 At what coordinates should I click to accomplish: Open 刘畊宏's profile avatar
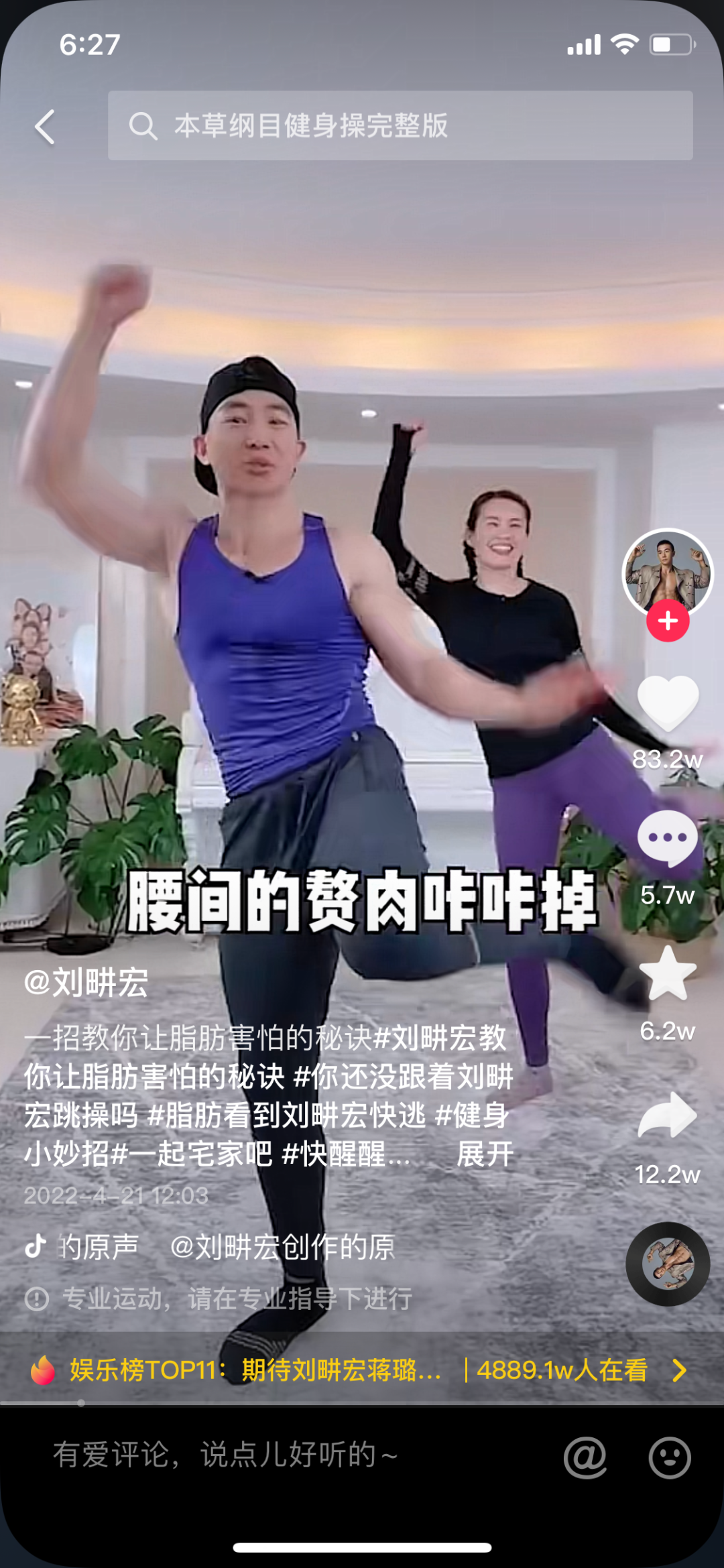(667, 572)
